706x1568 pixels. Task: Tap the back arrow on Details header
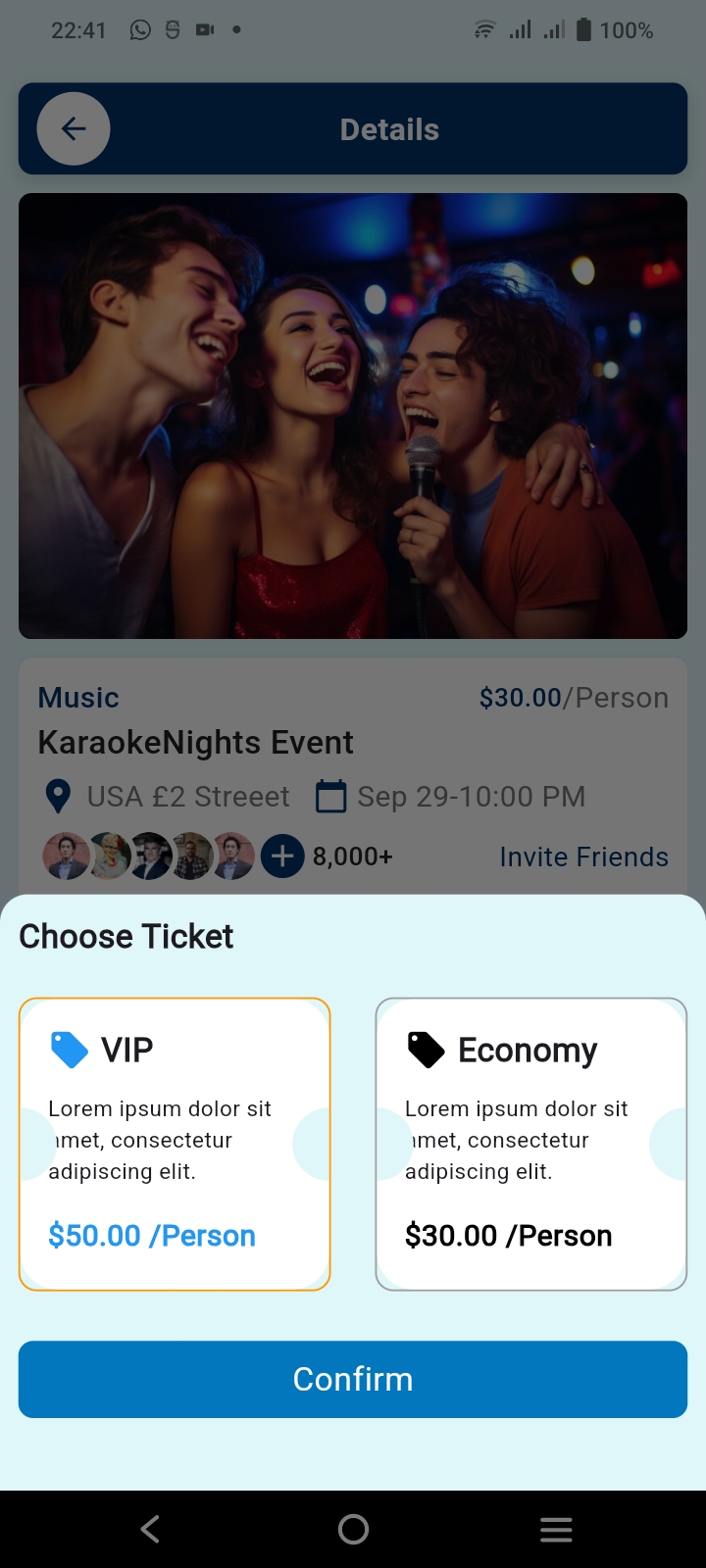click(x=73, y=128)
